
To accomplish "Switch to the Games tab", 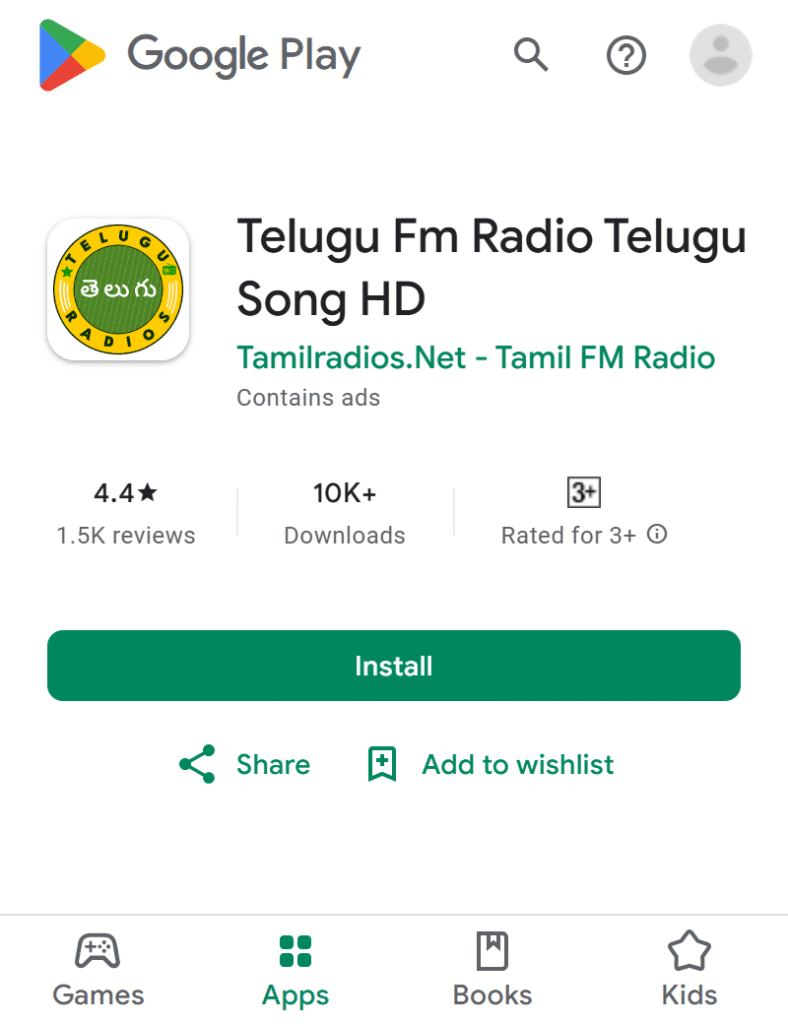I will point(97,968).
